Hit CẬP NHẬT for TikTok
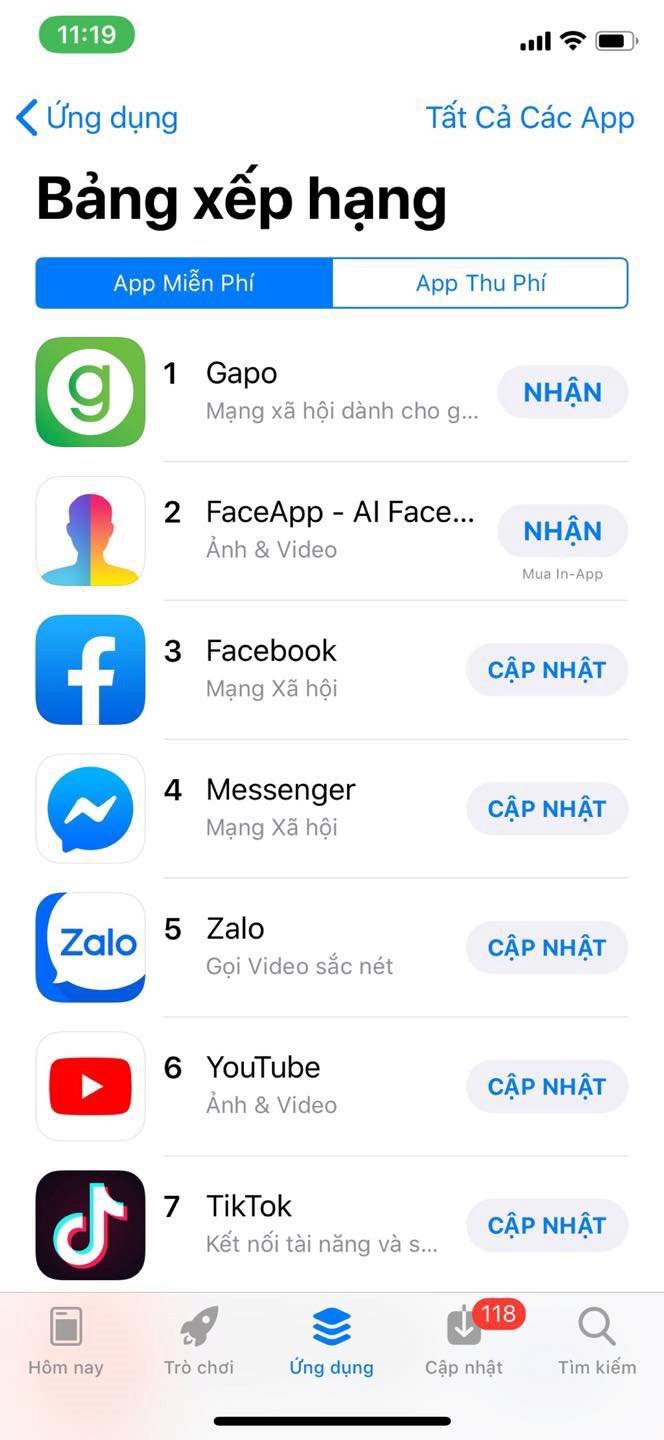Image resolution: width=664 pixels, height=1440 pixels. [546, 1226]
